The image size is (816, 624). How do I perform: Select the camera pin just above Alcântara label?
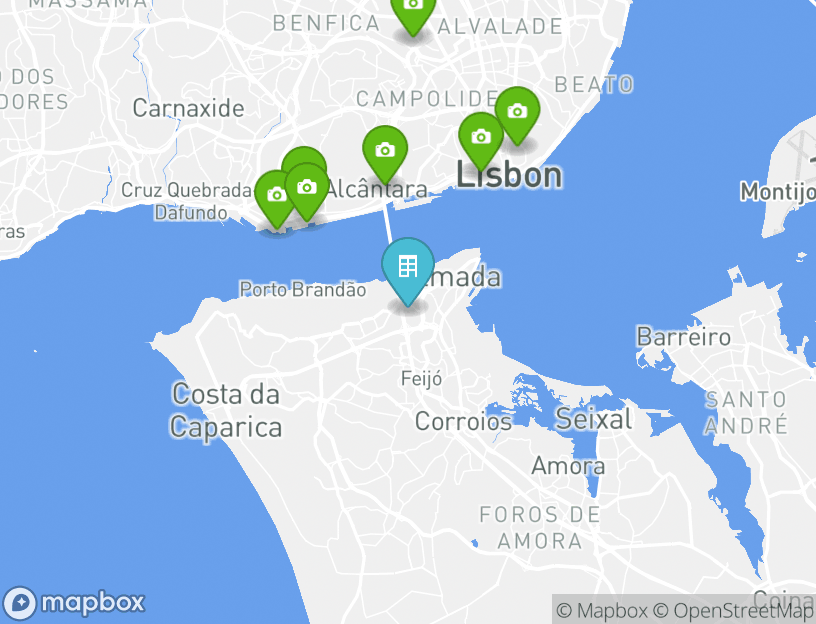click(x=384, y=150)
